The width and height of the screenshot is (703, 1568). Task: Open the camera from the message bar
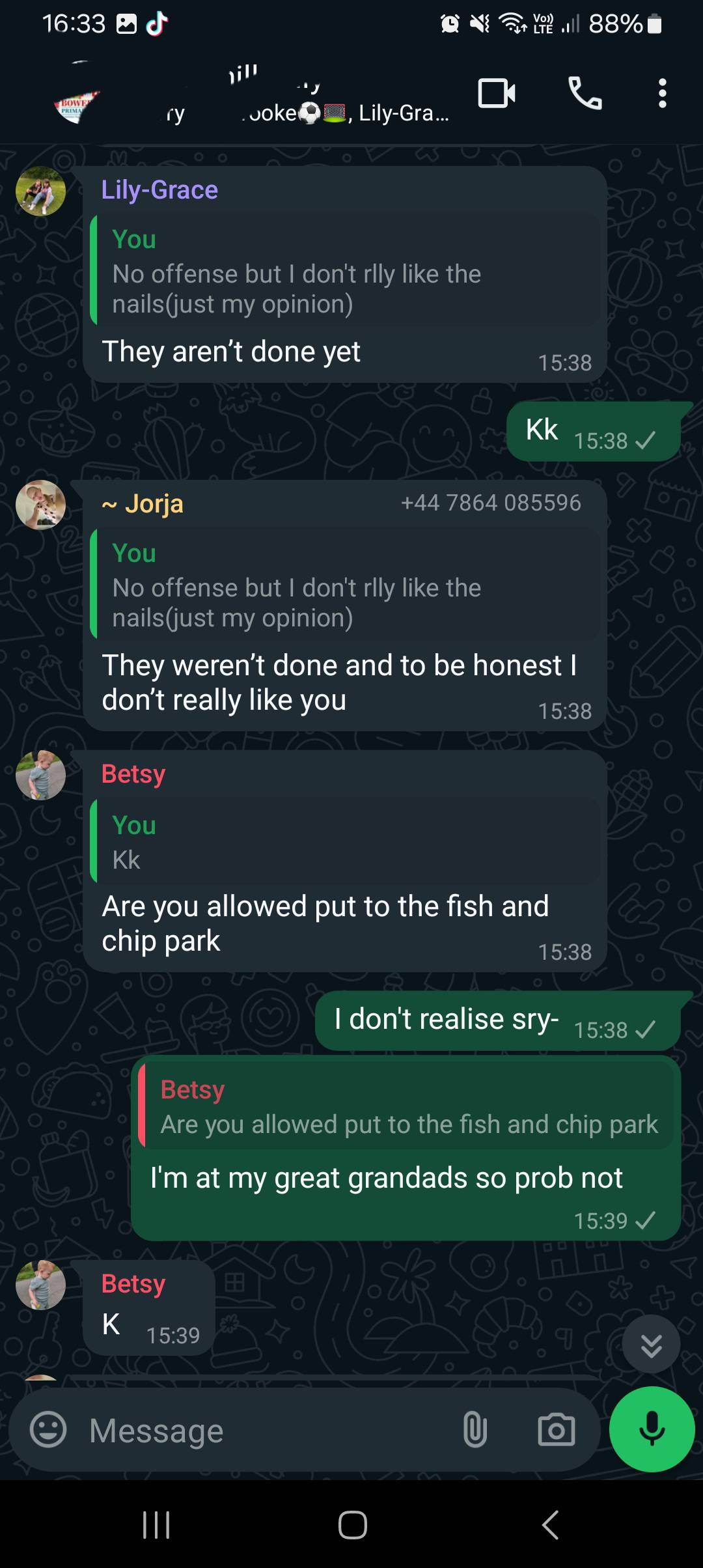coord(556,1430)
